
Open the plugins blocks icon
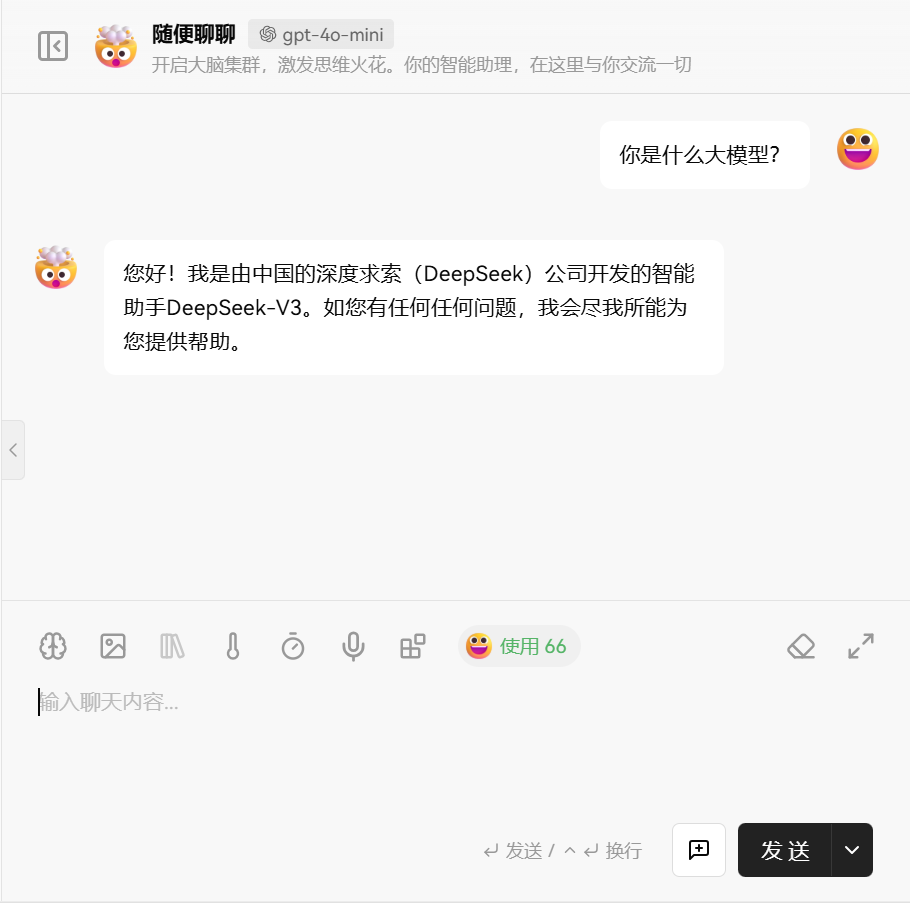pos(412,647)
